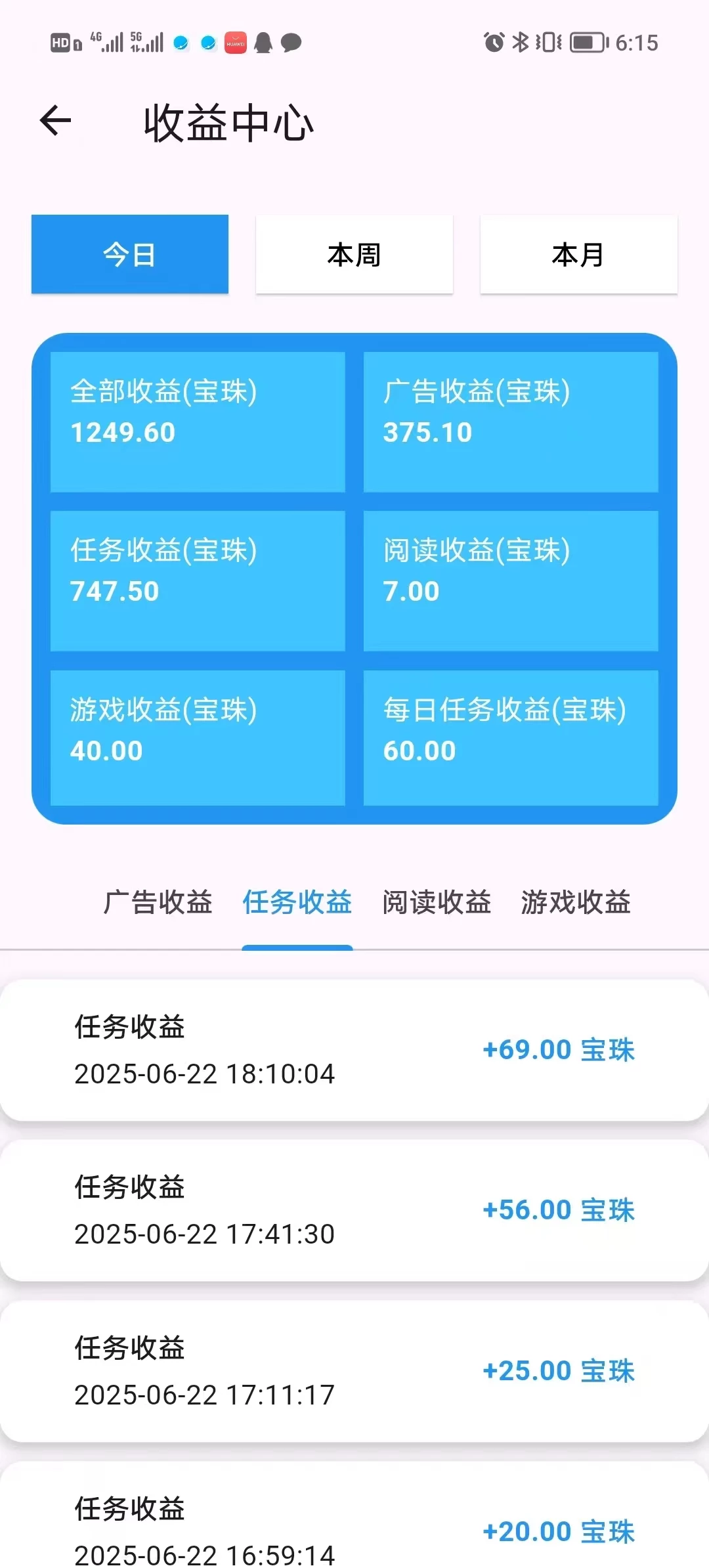Screen dimensions: 709x1568
Task: Select the 广告收益 tab below the cards
Action: coord(157,902)
